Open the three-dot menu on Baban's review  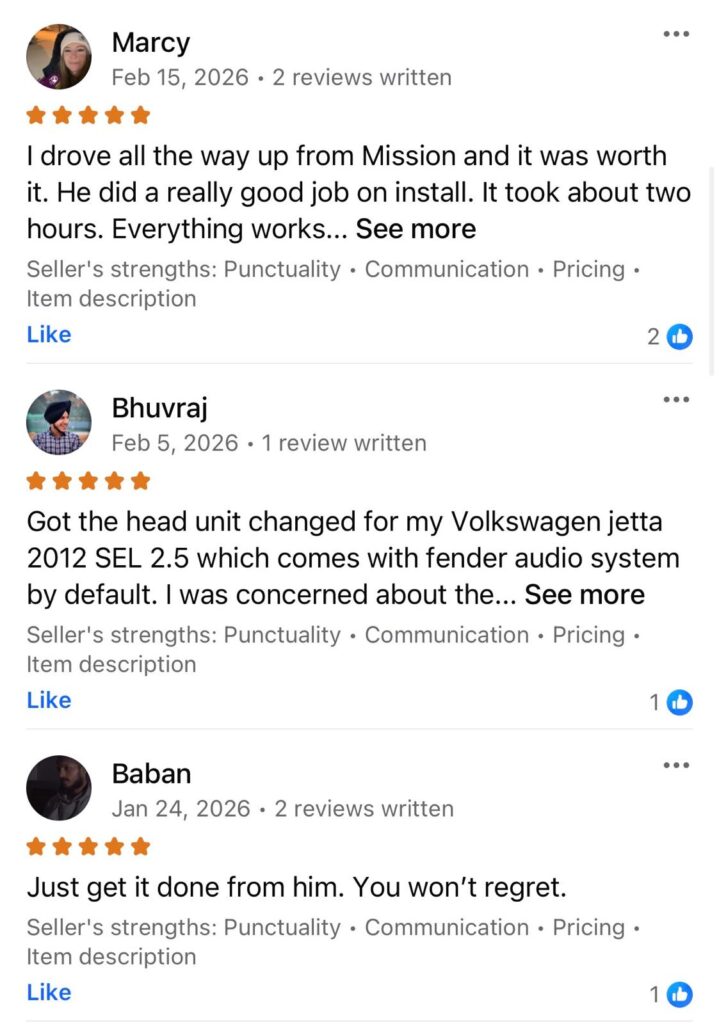coord(676,766)
